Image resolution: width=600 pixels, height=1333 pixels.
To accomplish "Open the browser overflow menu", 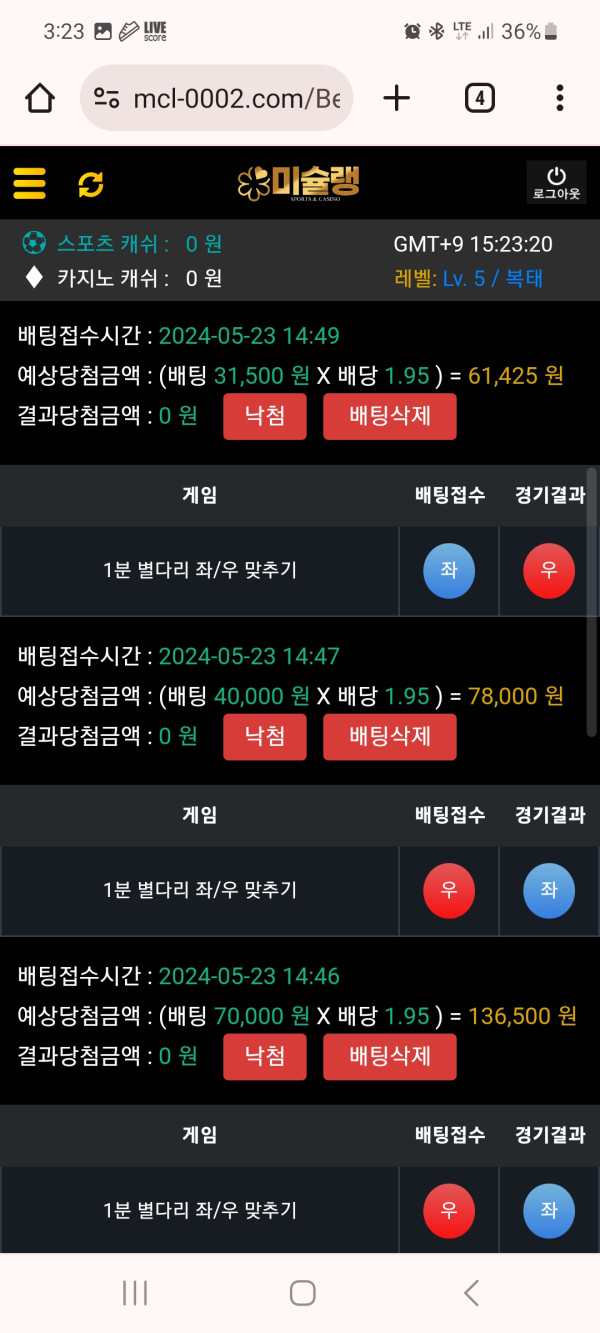I will pos(559,98).
